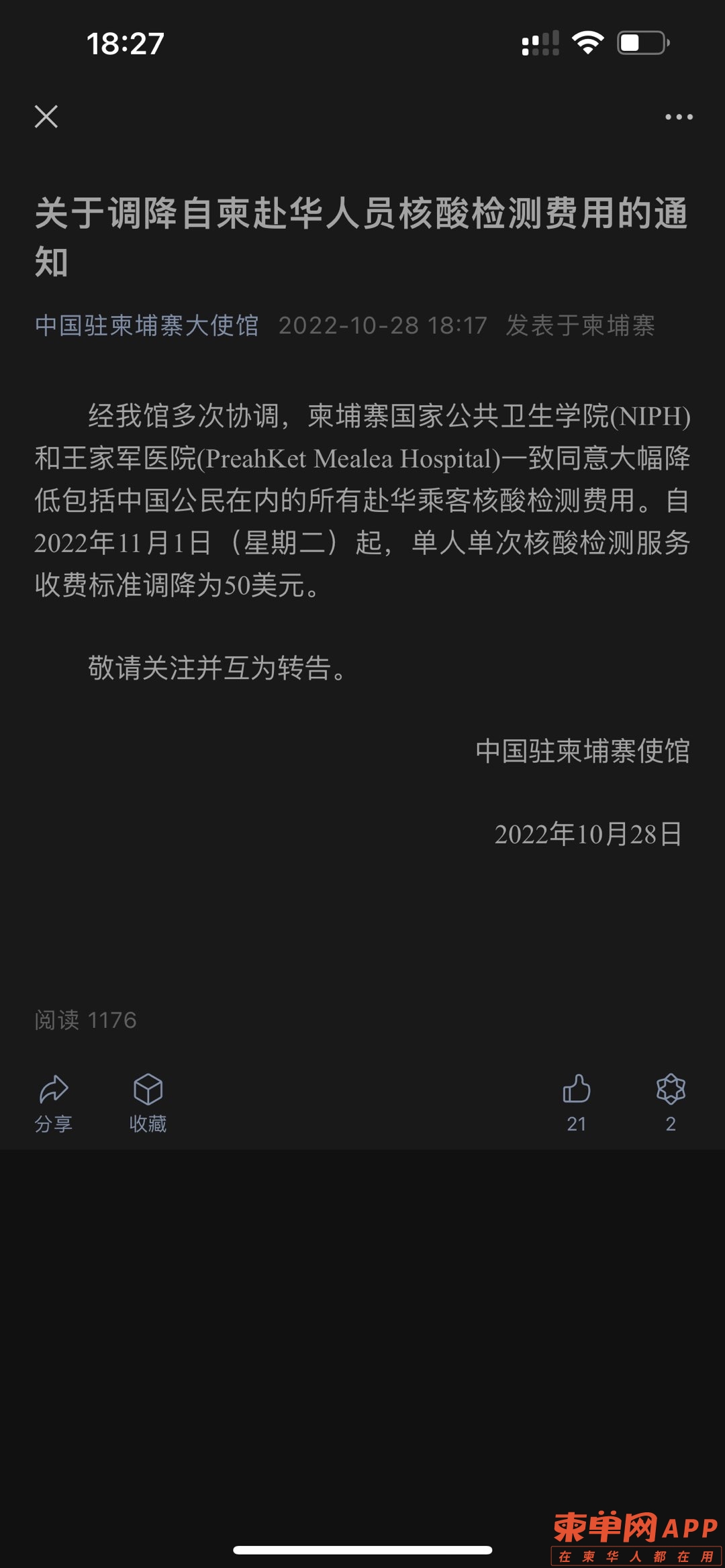Image resolution: width=725 pixels, height=1568 pixels.
Task: Open the 中国驻柬埔寨大使馆 account link
Action: (147, 325)
